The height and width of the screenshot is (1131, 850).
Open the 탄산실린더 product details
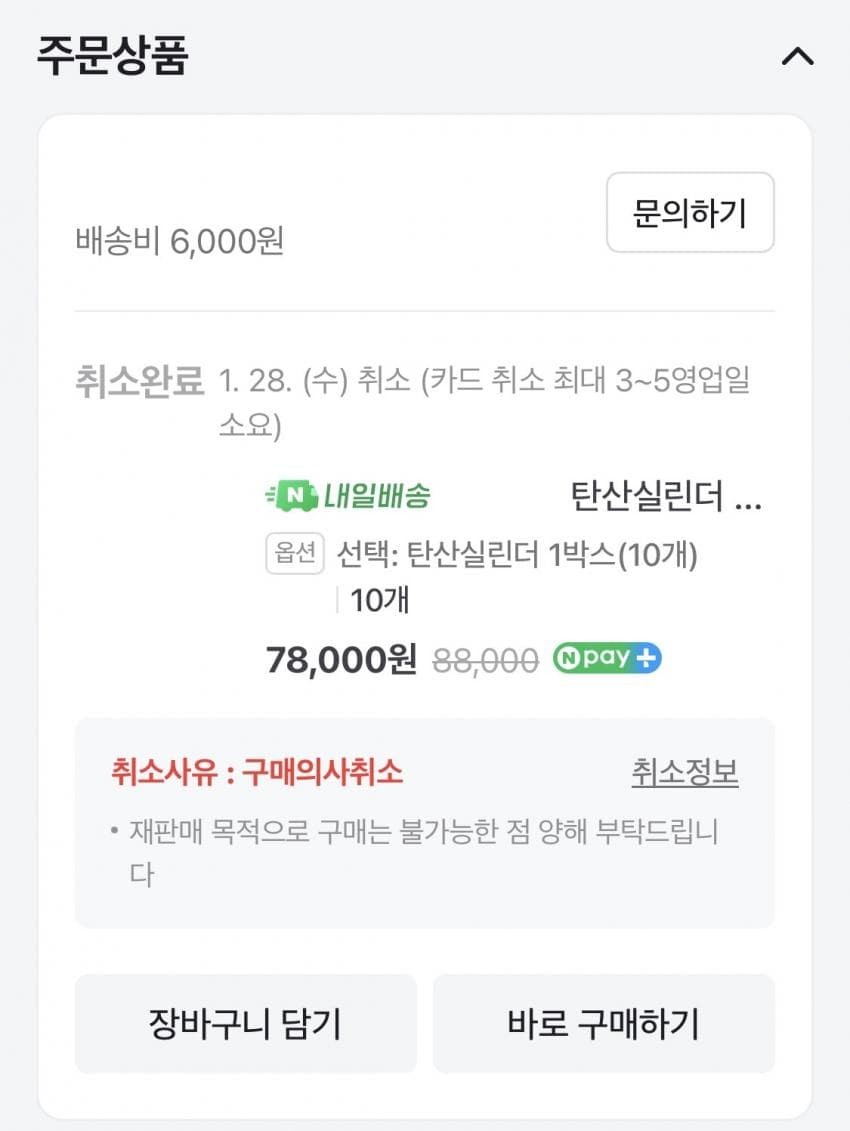click(x=664, y=495)
